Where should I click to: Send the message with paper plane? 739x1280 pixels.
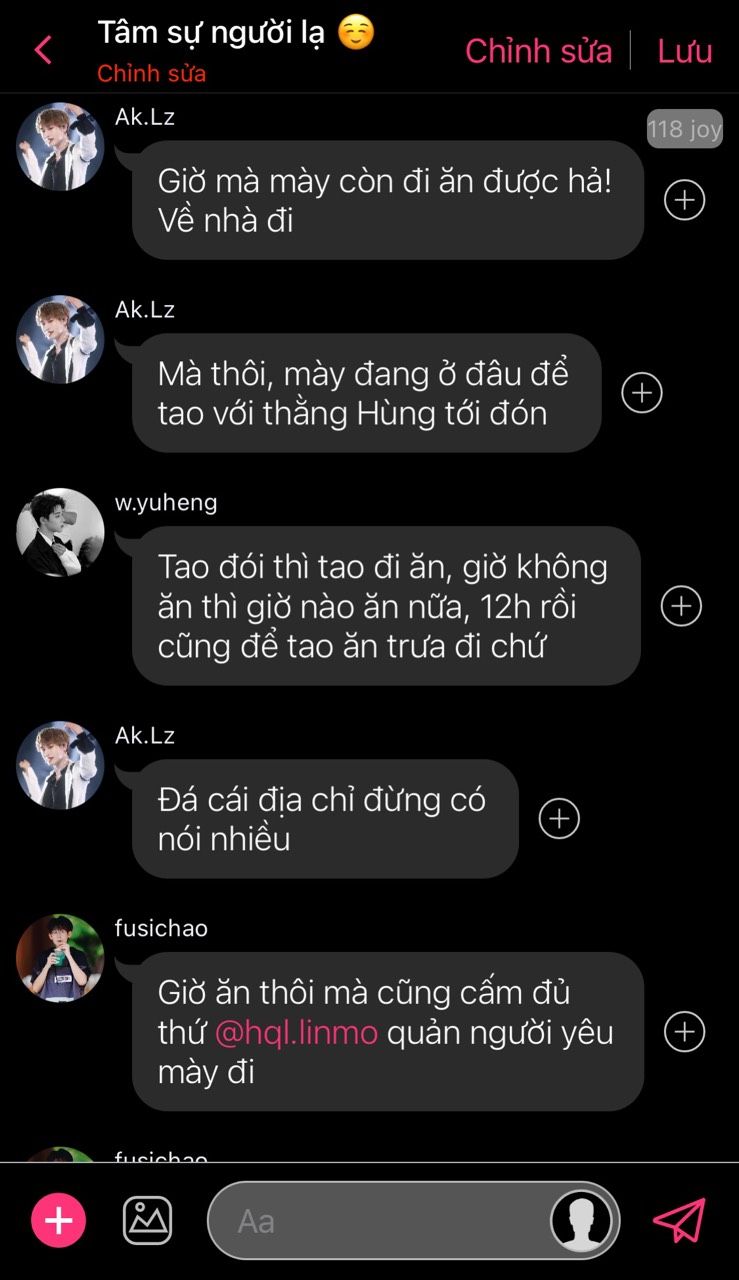(x=679, y=1220)
